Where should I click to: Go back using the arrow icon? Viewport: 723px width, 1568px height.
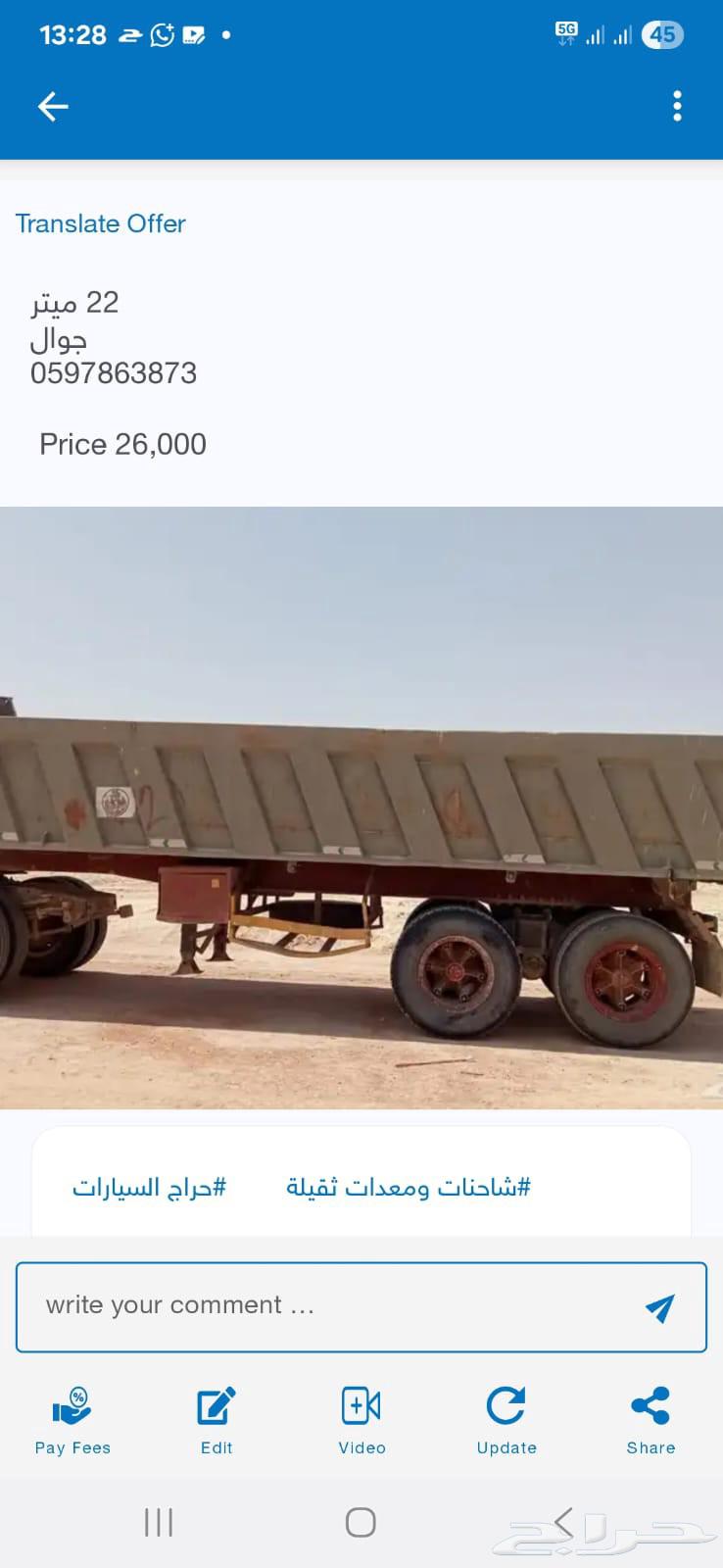point(53,106)
